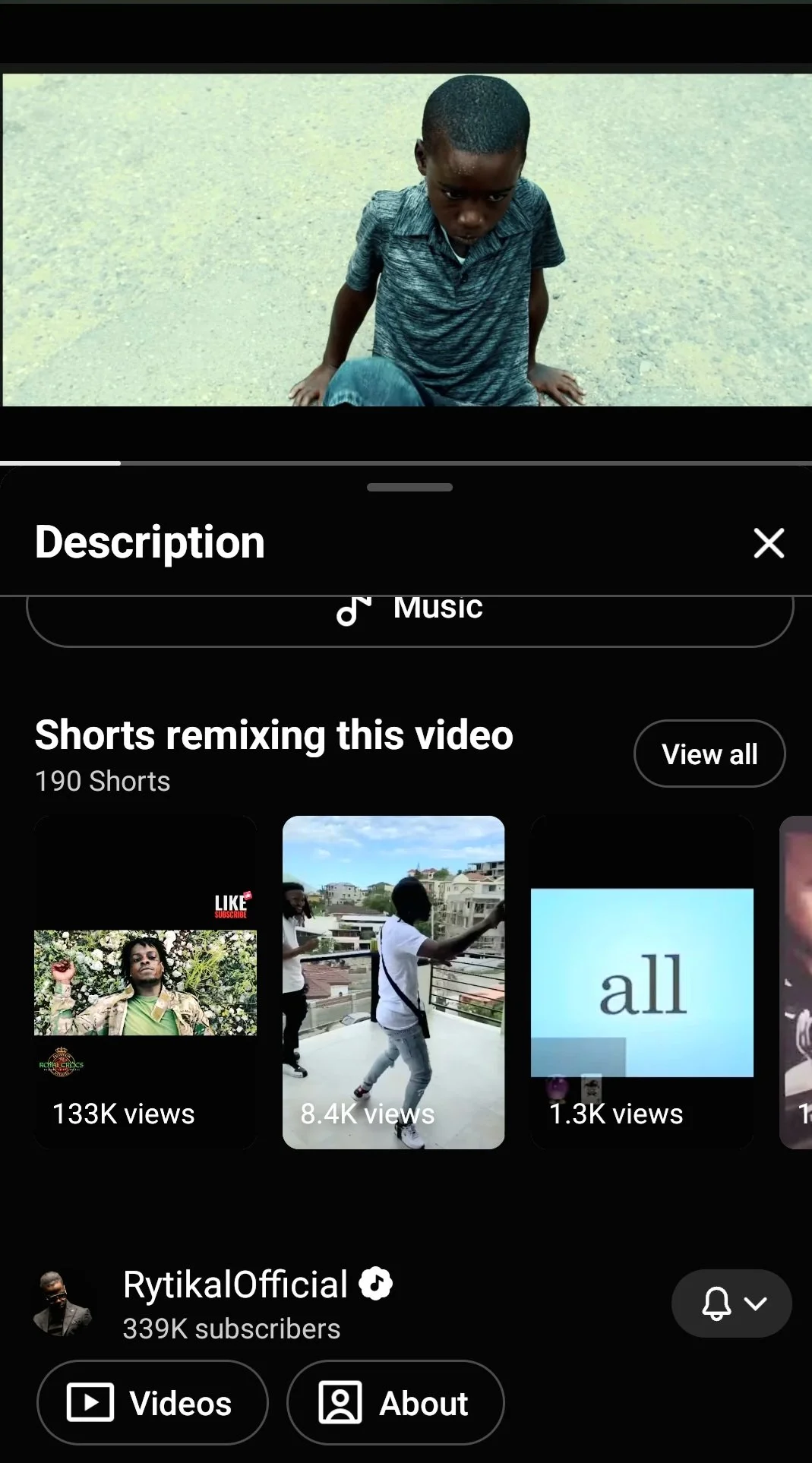Open the channel's About page
The width and height of the screenshot is (812, 1463).
tap(395, 1402)
